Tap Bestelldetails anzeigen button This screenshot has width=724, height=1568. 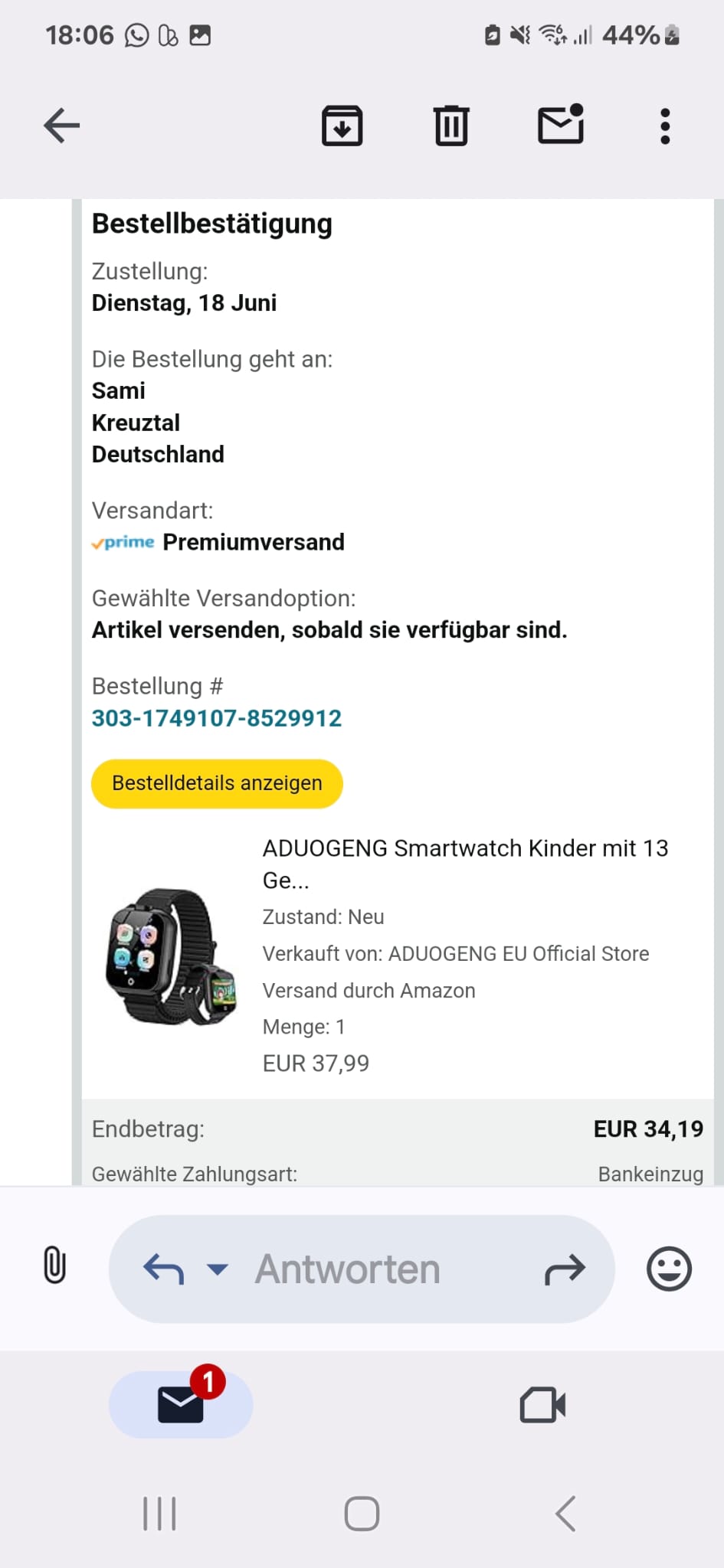pyautogui.click(x=217, y=783)
